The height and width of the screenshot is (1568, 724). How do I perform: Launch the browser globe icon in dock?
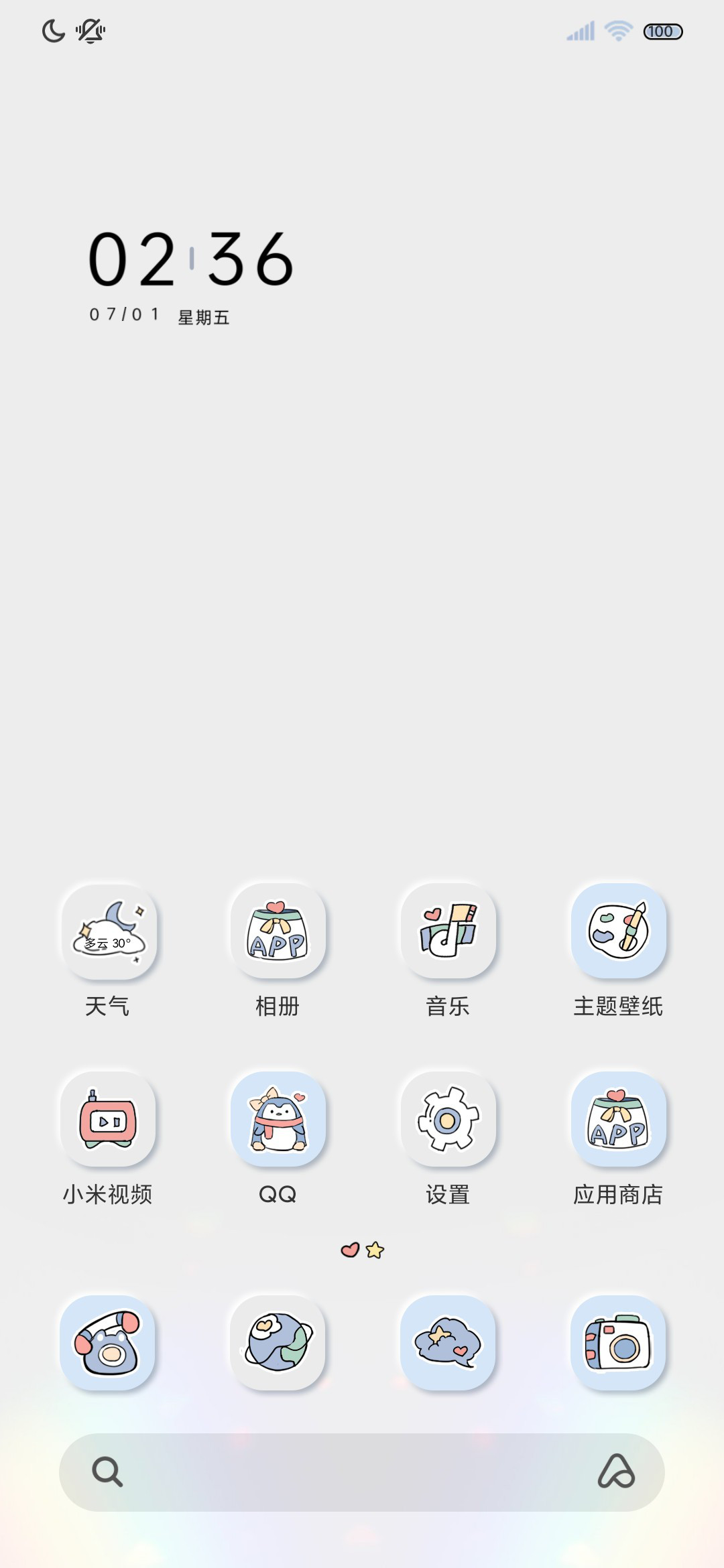[278, 1343]
